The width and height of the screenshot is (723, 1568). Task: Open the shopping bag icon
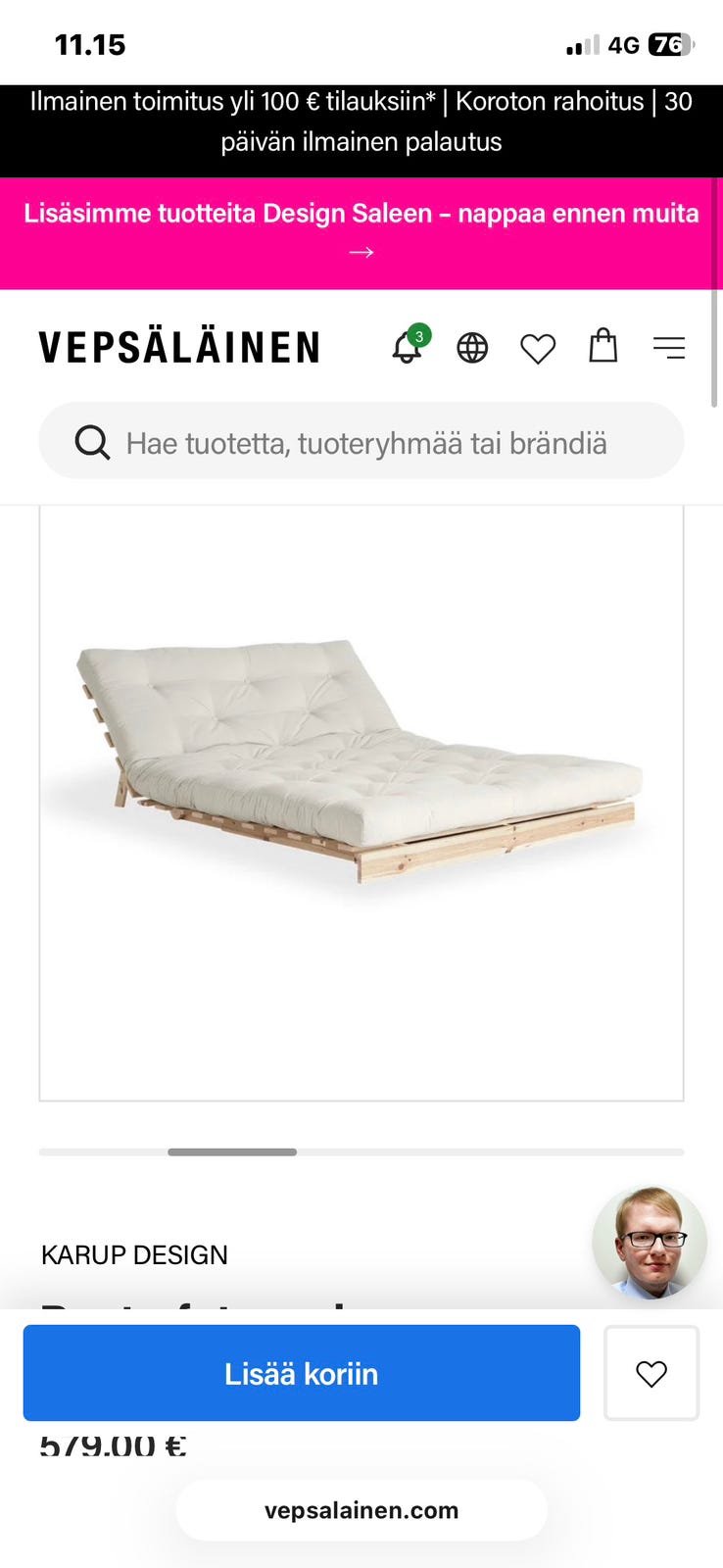tap(602, 347)
